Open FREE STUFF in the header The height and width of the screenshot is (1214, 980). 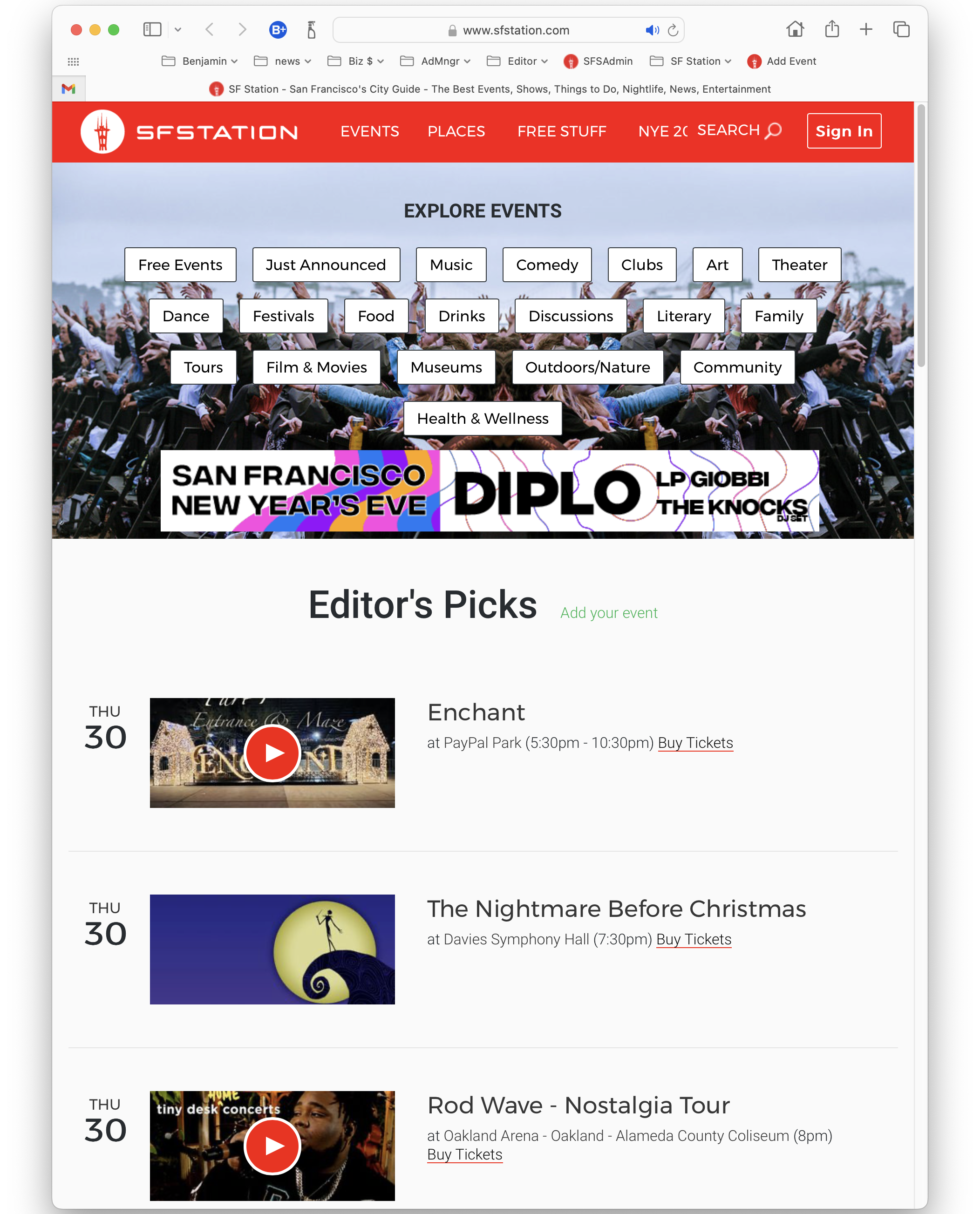[x=561, y=131]
